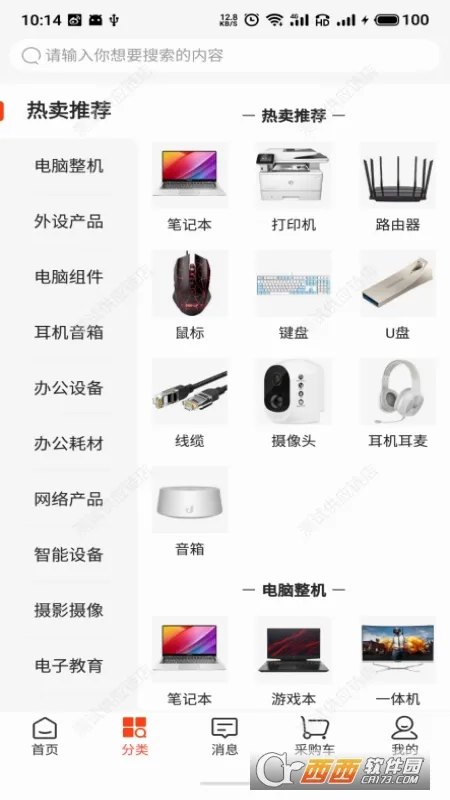450x800 pixels.
Task: Open the U盘 tile
Action: (x=398, y=296)
